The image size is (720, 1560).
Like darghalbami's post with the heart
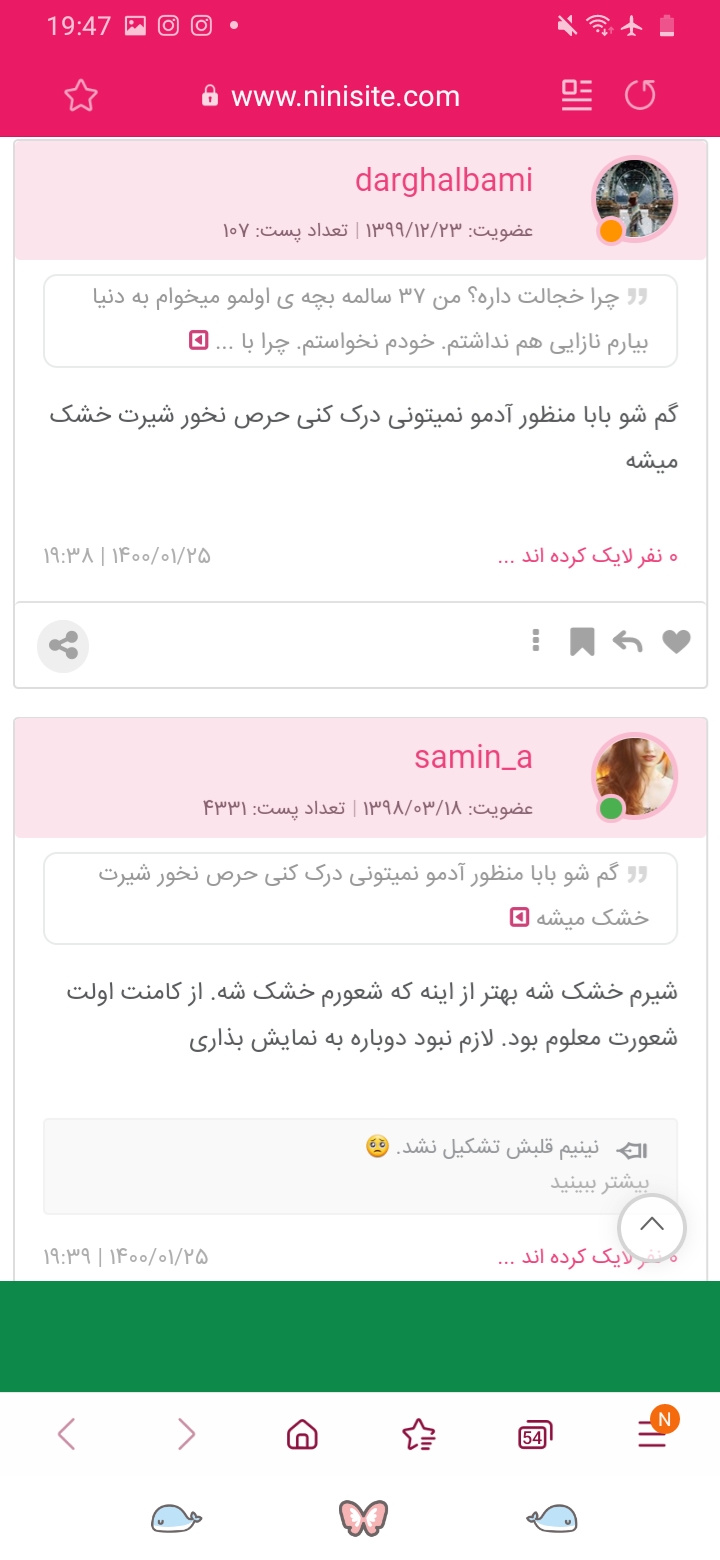(677, 642)
